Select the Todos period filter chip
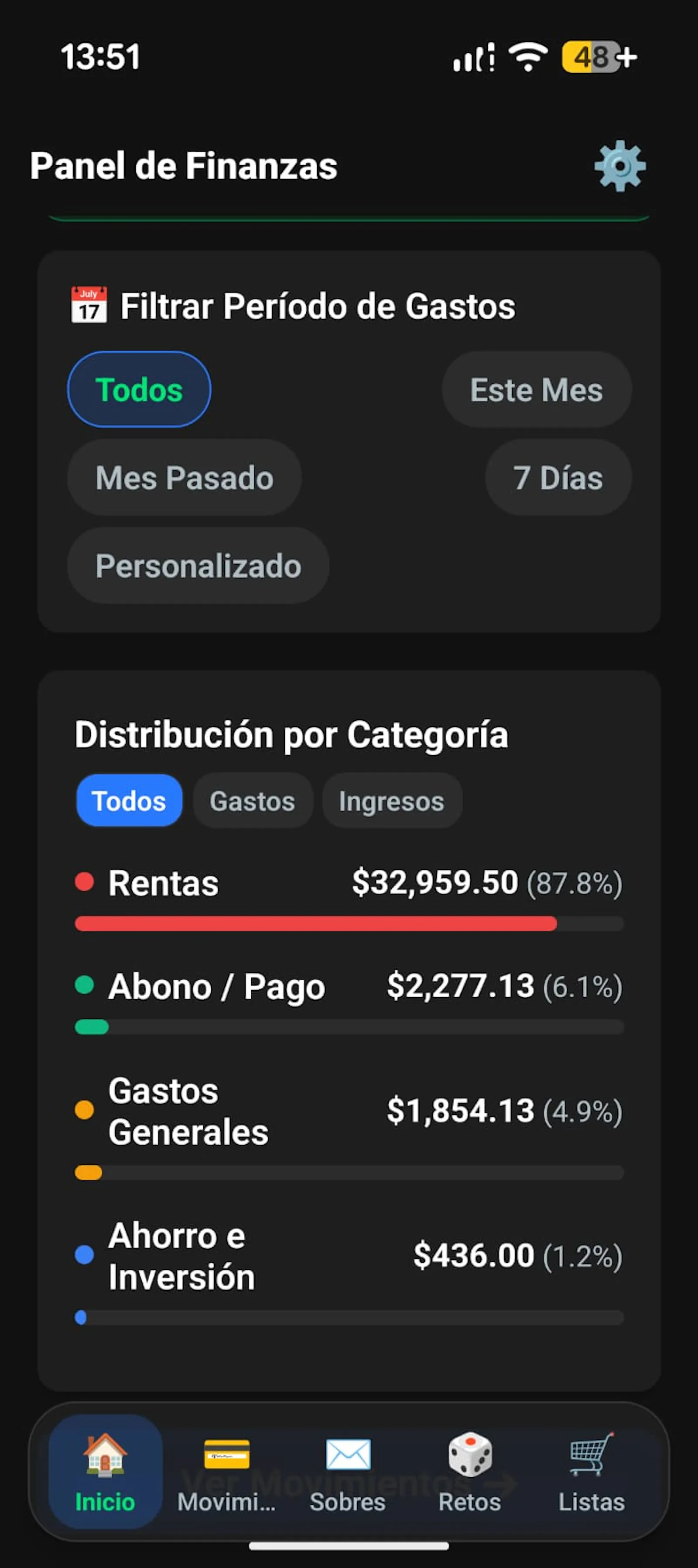The width and height of the screenshot is (698, 1568). (x=139, y=389)
